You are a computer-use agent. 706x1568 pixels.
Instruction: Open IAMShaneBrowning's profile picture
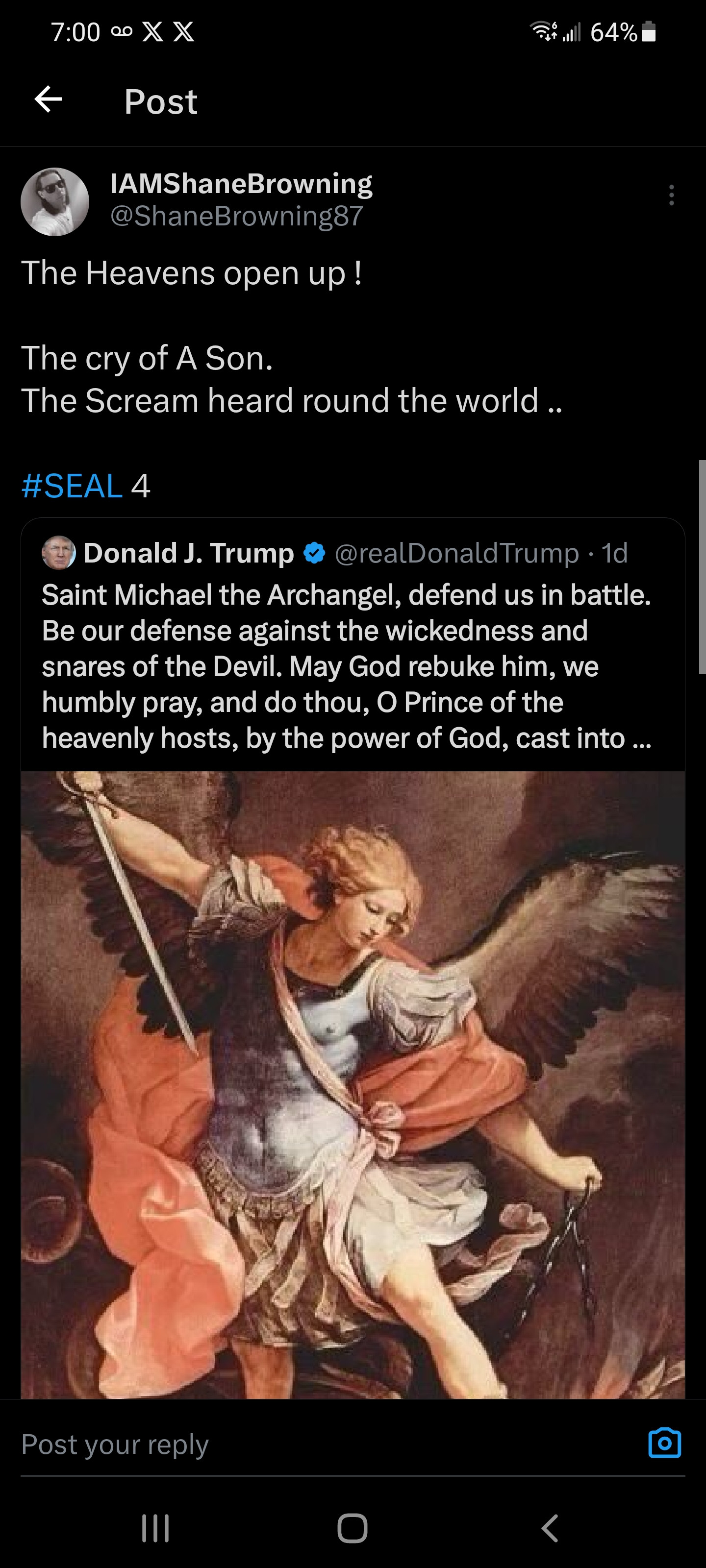[x=55, y=201]
